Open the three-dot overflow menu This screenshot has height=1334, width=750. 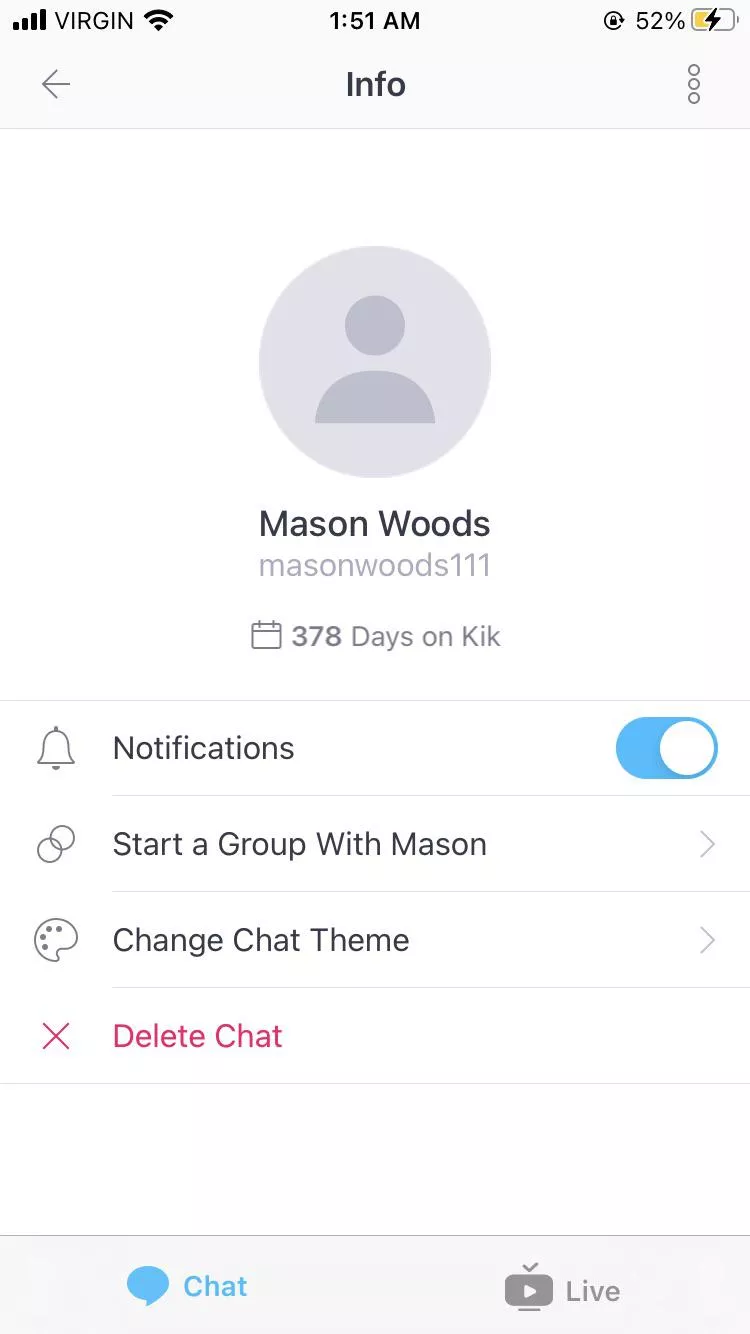[694, 85]
